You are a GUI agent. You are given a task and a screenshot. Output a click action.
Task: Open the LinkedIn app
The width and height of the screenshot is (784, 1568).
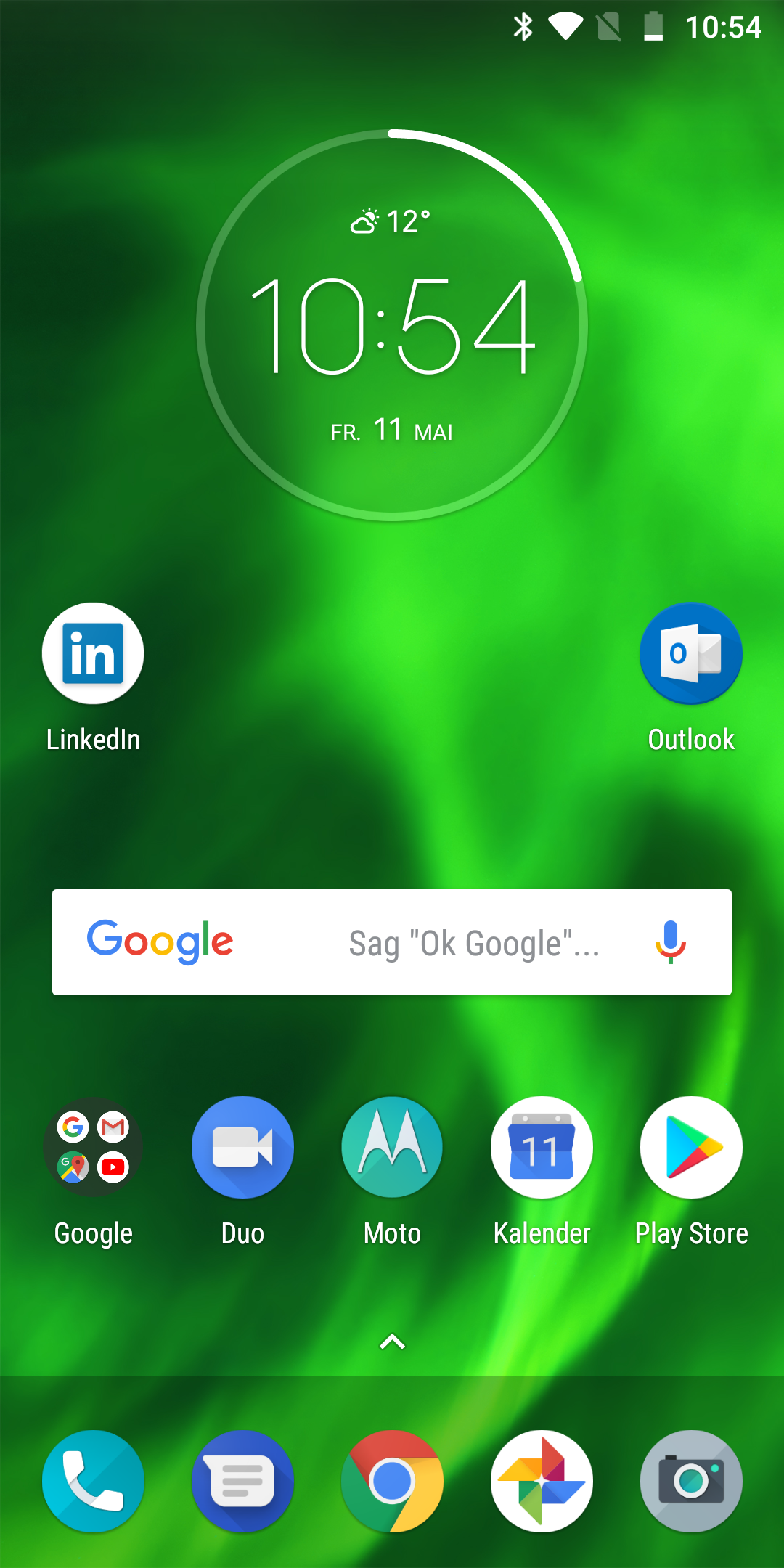pos(93,653)
